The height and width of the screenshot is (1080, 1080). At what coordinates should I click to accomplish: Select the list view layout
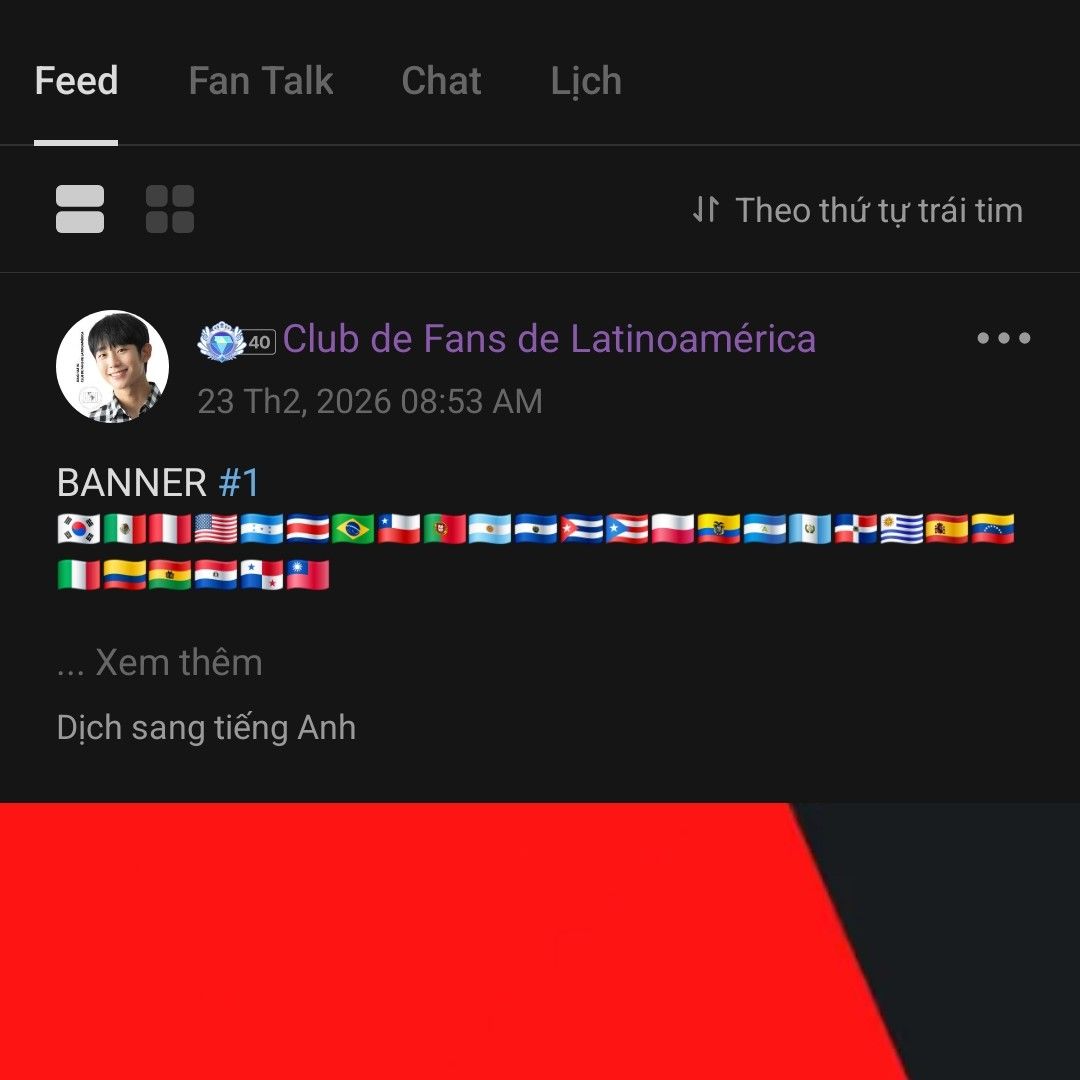(80, 209)
